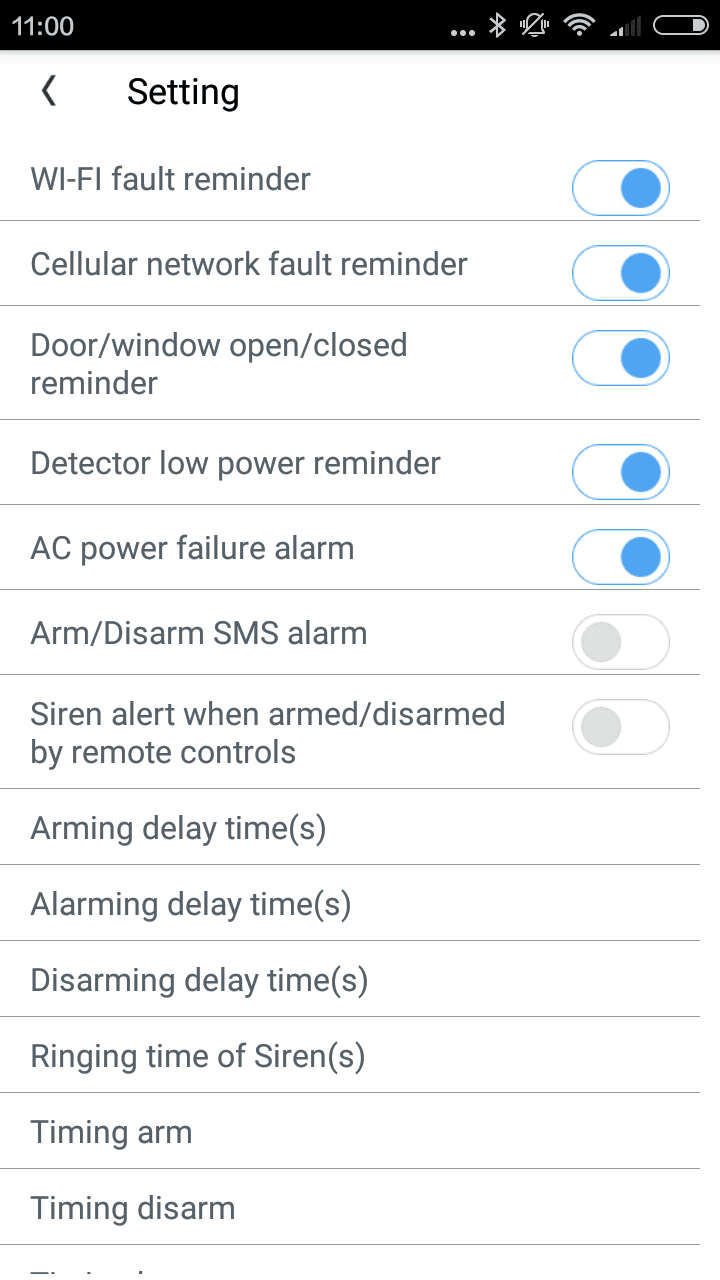720x1280 pixels.
Task: Toggle Door/window open/closed reminder switch
Action: [x=620, y=358]
